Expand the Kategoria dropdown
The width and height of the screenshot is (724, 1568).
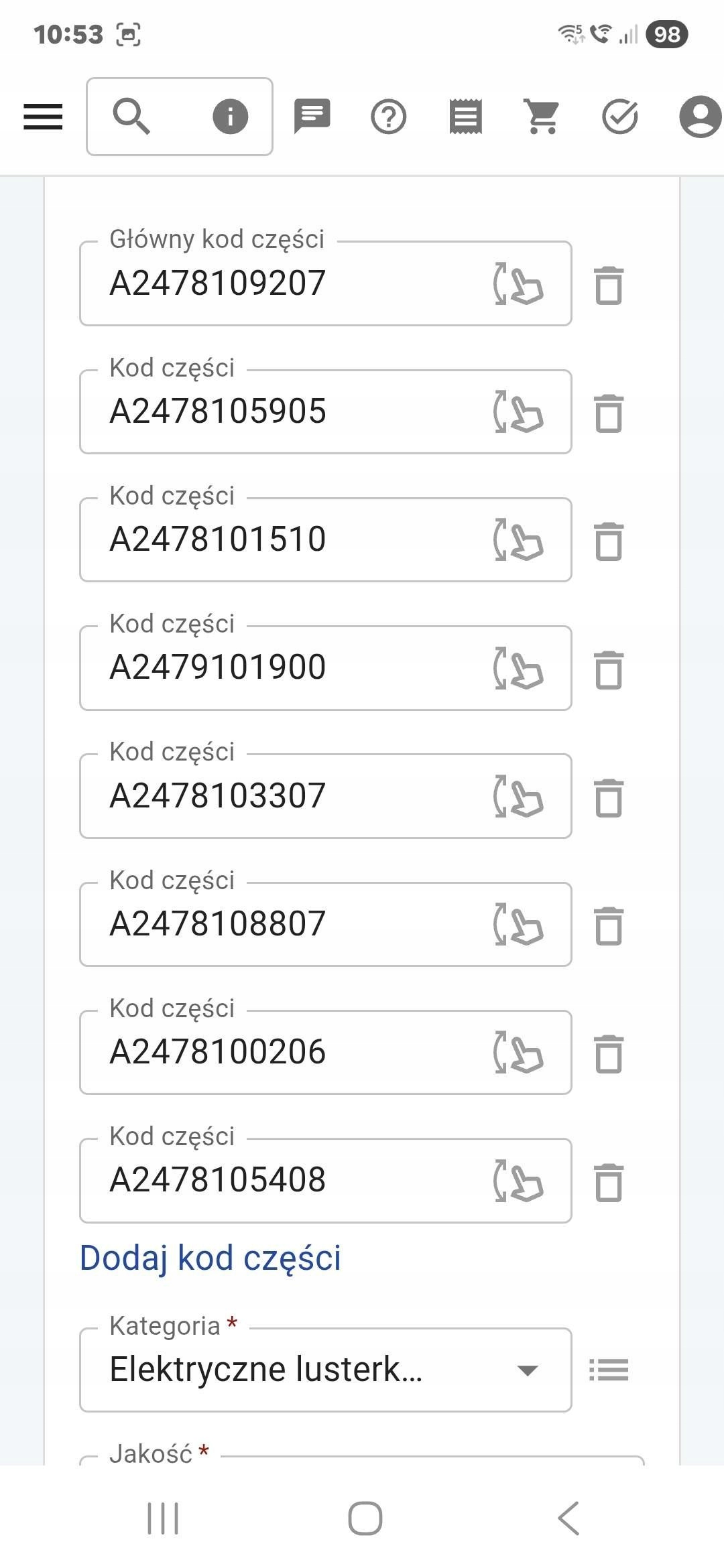(x=326, y=1370)
